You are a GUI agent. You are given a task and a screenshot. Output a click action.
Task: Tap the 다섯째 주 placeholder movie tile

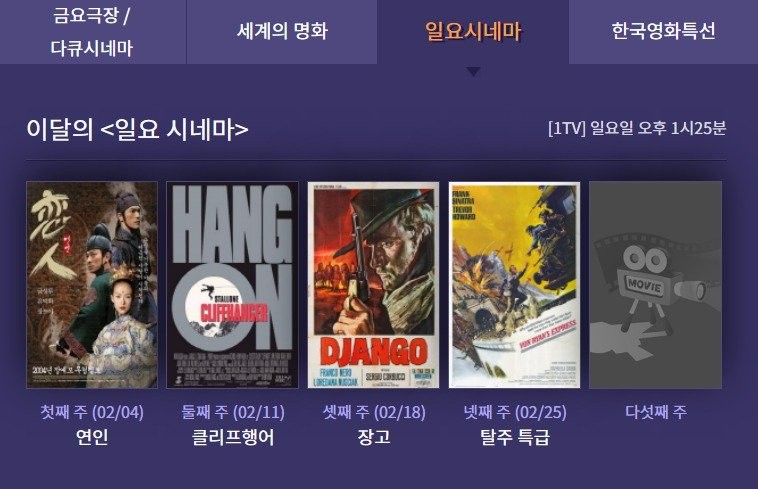click(x=655, y=285)
